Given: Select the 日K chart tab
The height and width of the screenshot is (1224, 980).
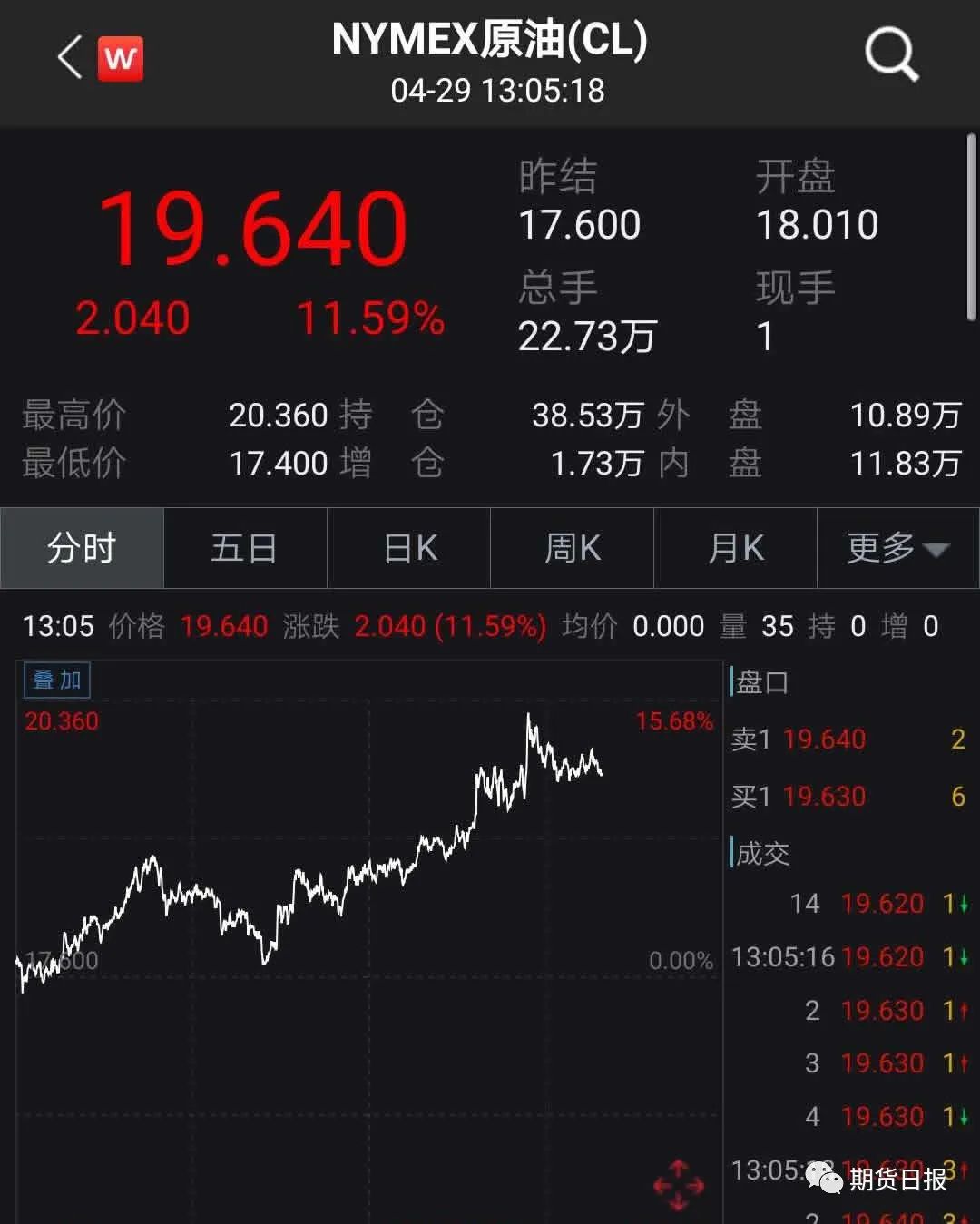Looking at the screenshot, I should 408,548.
